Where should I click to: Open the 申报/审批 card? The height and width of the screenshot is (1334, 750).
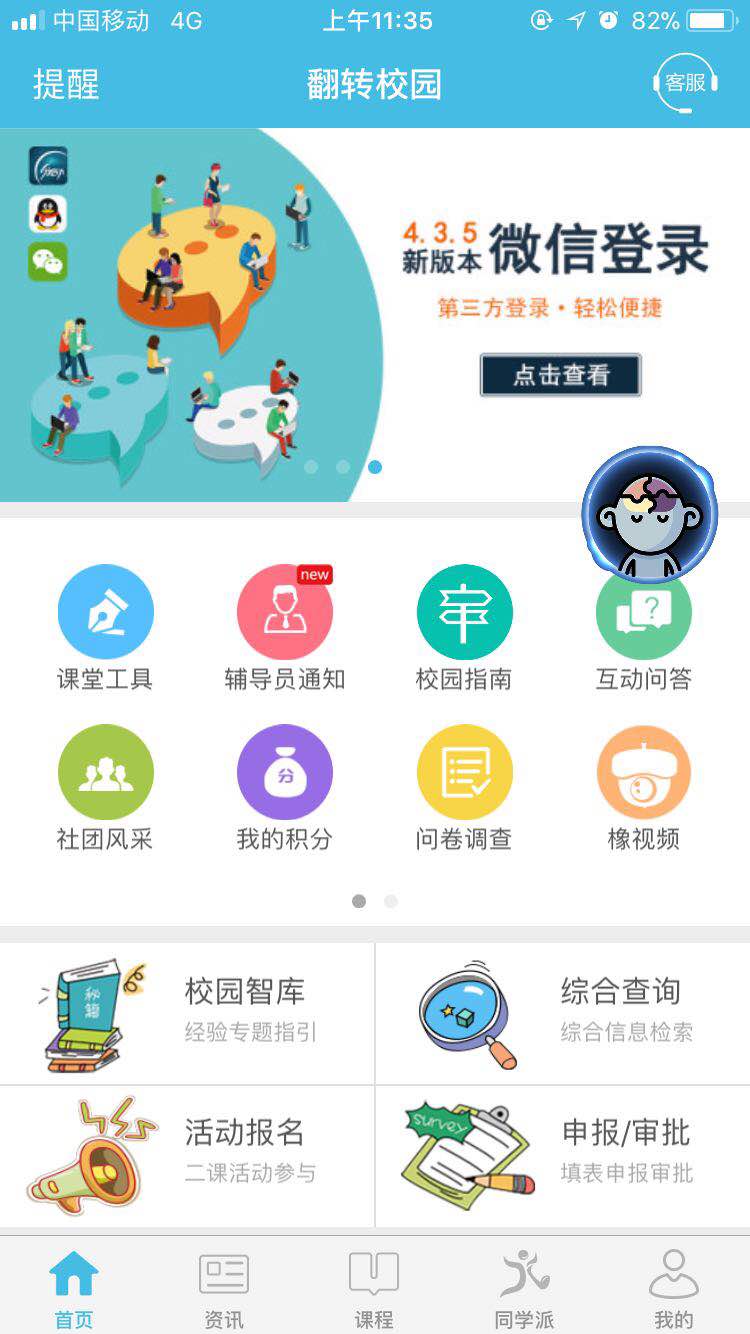pyautogui.click(x=563, y=1155)
